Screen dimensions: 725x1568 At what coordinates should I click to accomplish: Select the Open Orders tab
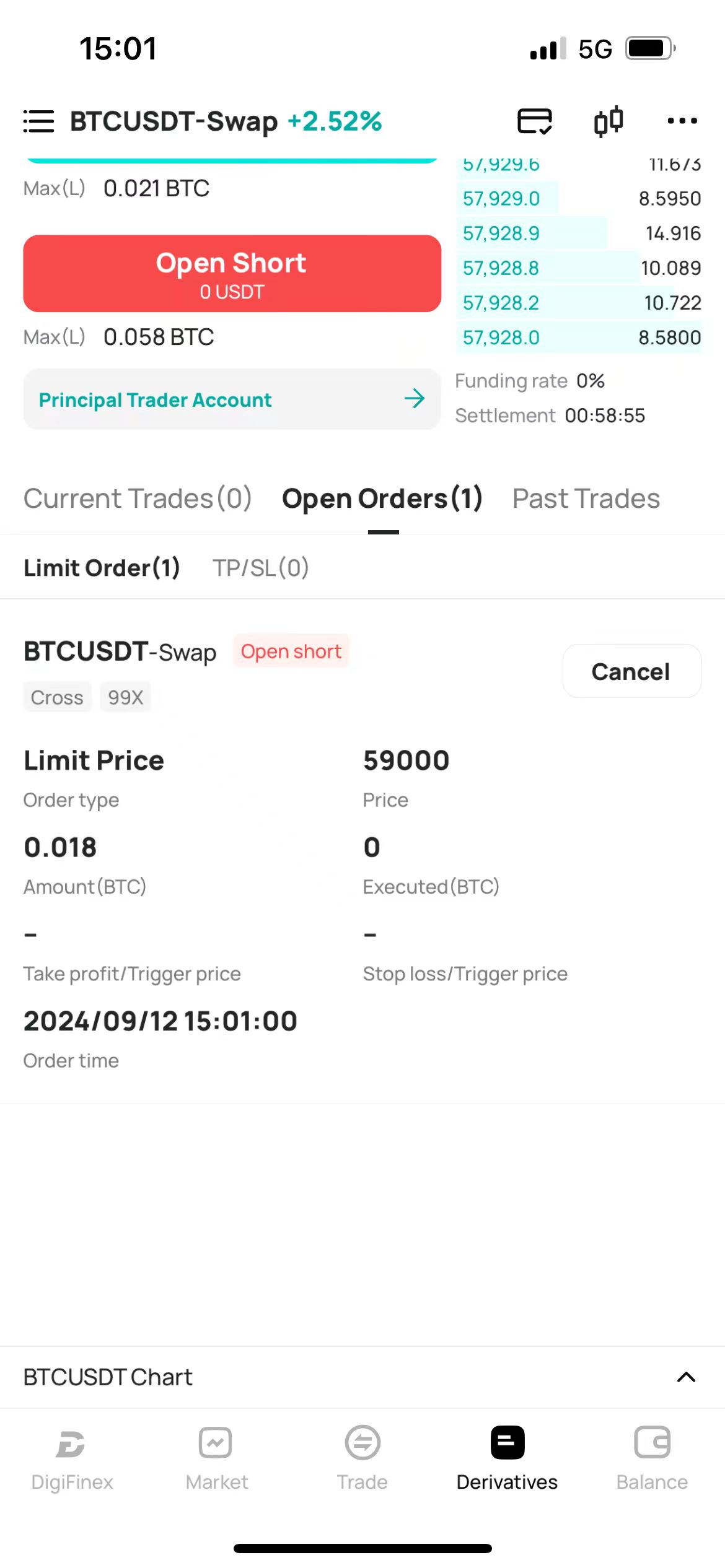[382, 499]
